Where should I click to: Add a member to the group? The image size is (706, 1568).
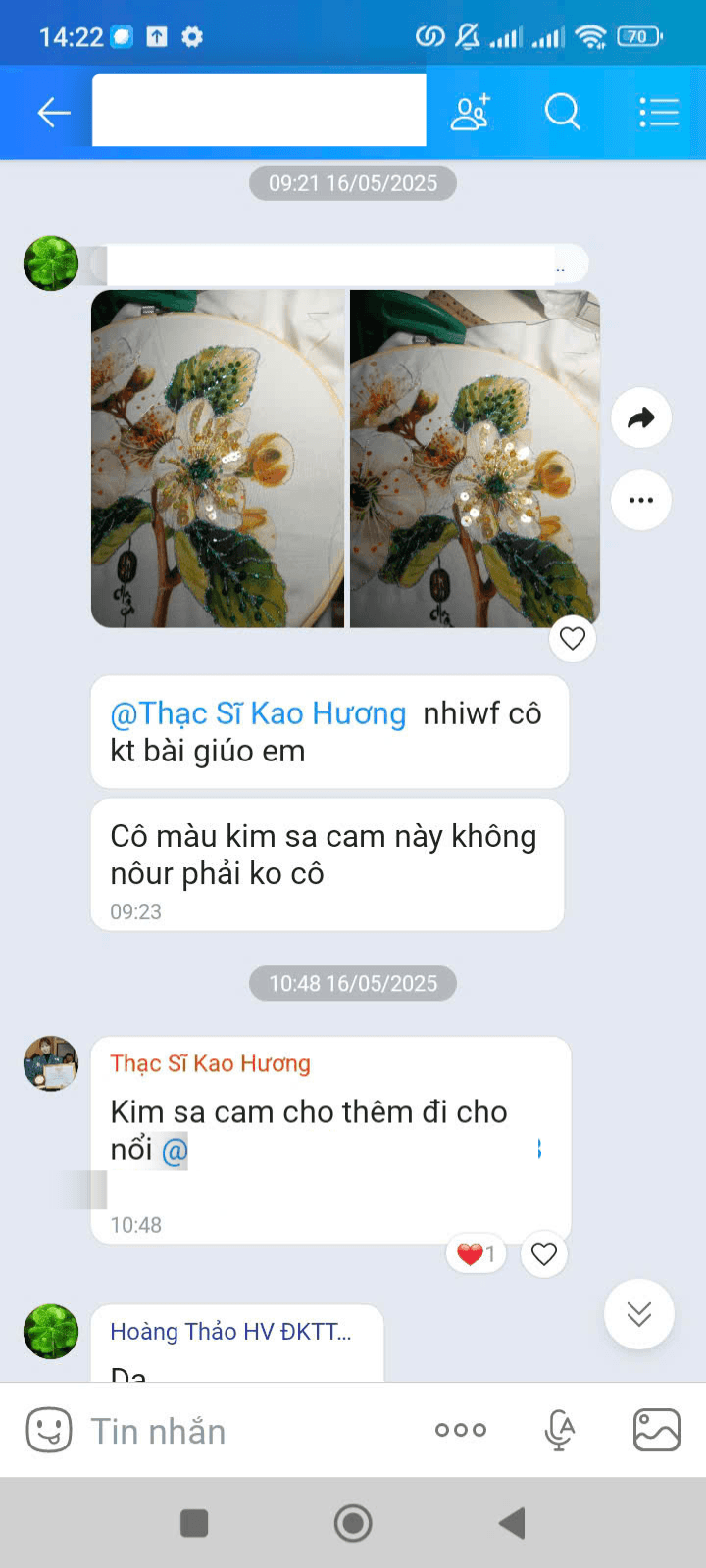pyautogui.click(x=470, y=113)
